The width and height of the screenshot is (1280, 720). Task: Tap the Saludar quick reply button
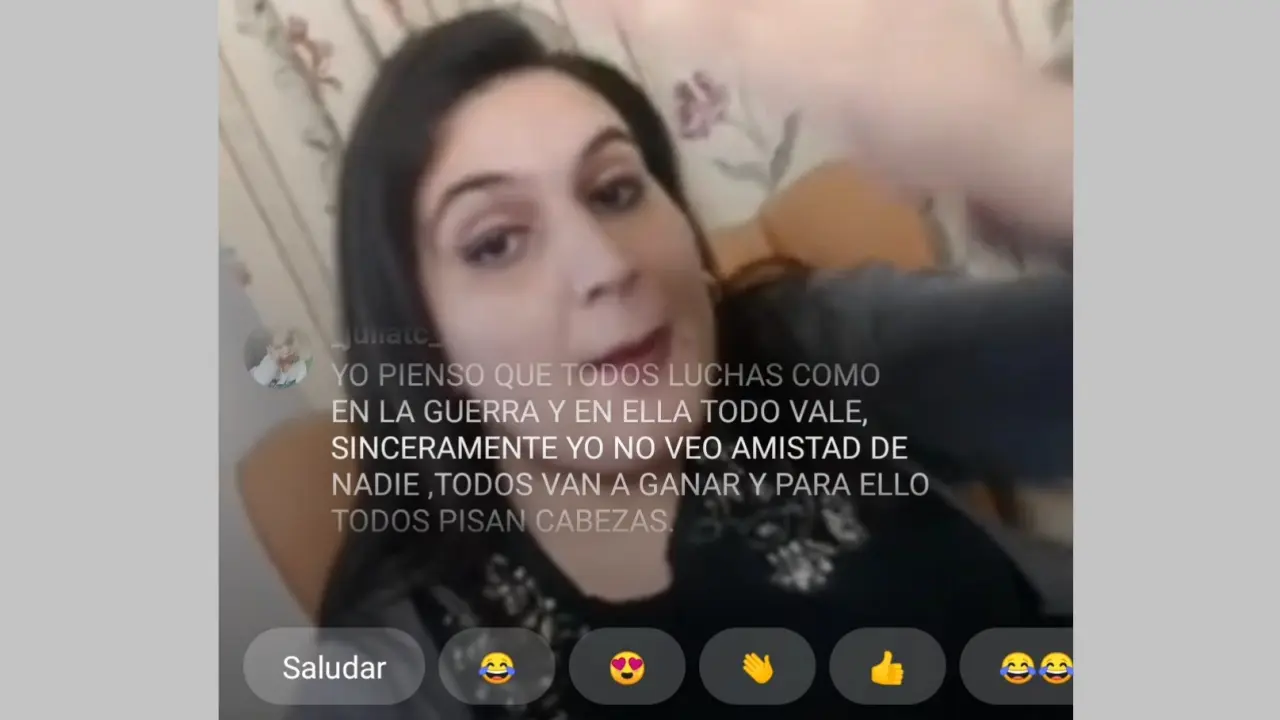click(x=334, y=667)
